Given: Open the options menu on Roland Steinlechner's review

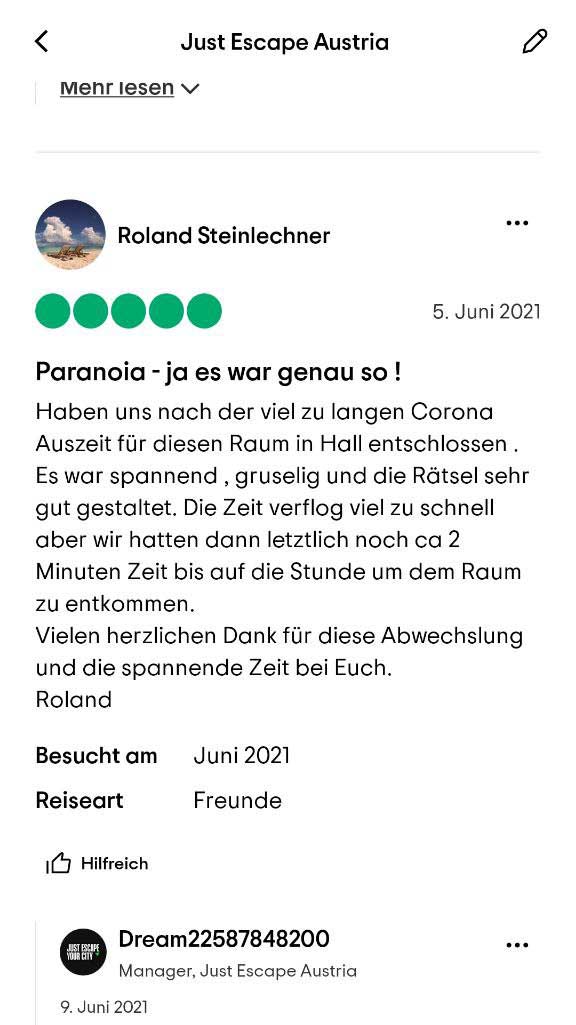Looking at the screenshot, I should pos(517,223).
